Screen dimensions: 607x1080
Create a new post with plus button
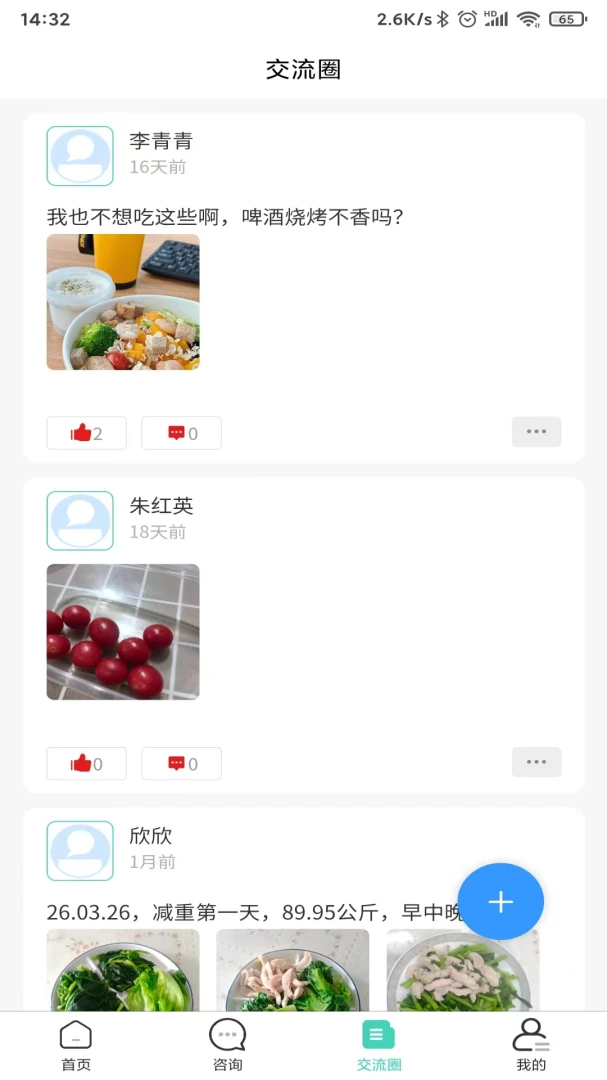[x=501, y=902]
